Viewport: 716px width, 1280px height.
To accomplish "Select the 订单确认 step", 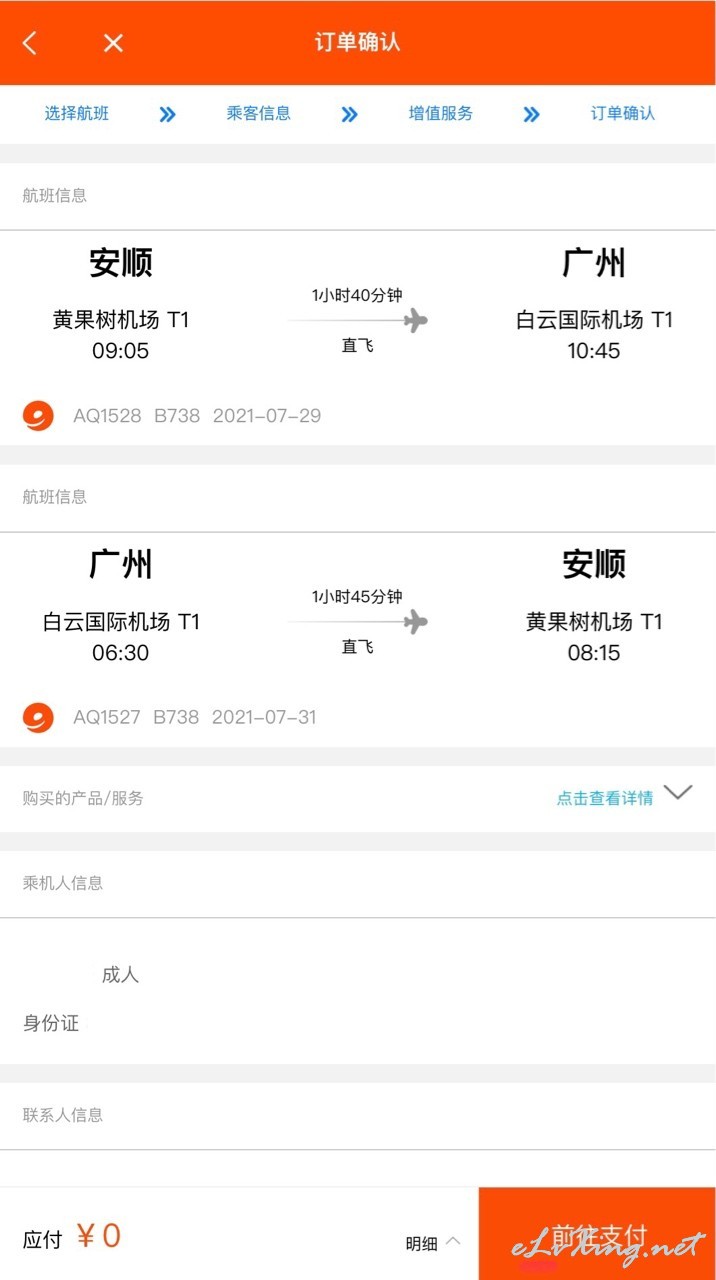I will click(623, 114).
